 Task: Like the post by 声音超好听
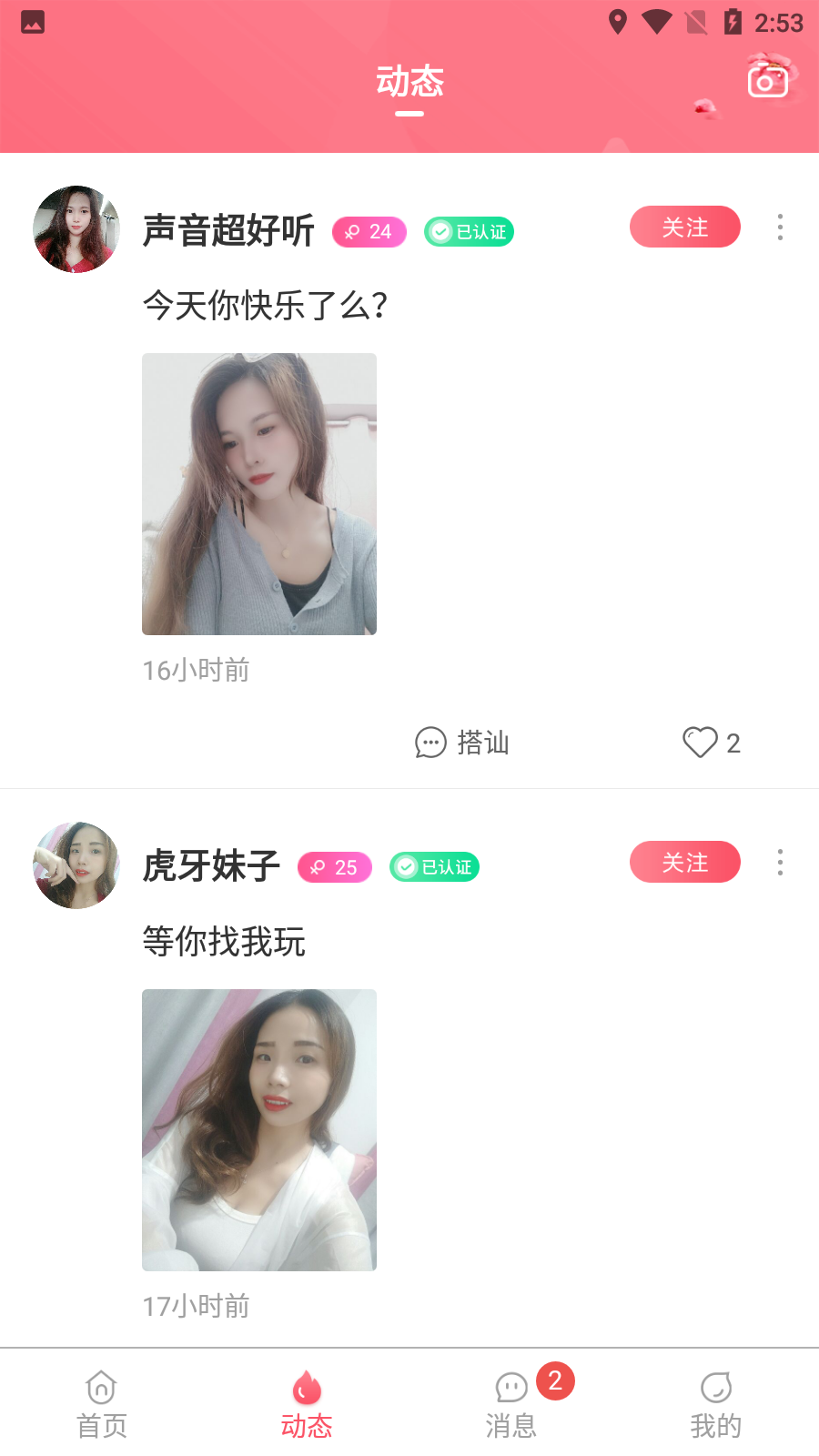(711, 743)
